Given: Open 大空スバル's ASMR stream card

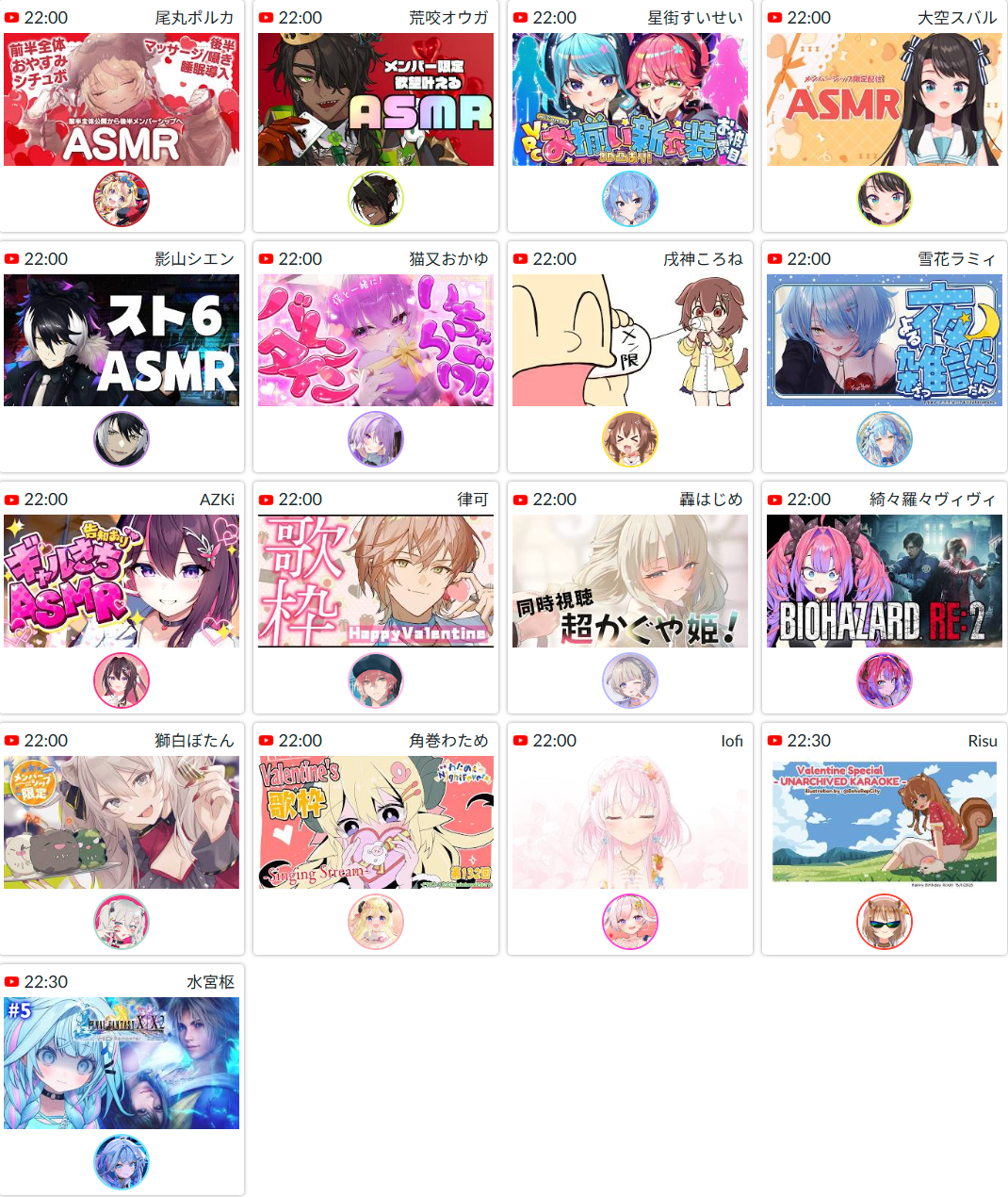Looking at the screenshot, I should (x=885, y=116).
